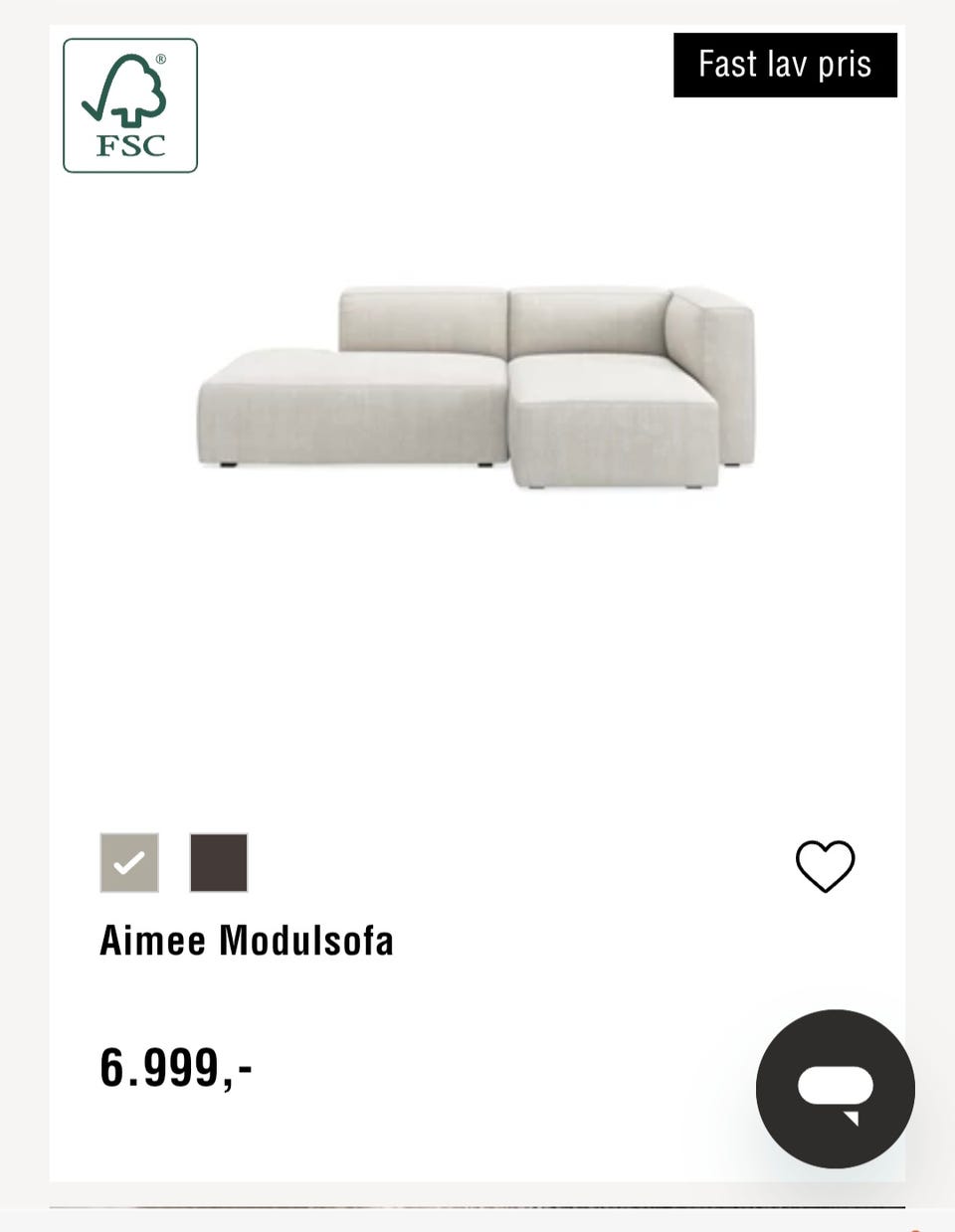This screenshot has height=1232, width=955.
Task: Toggle the sofa as a favorite using the heart
Action: [x=824, y=865]
